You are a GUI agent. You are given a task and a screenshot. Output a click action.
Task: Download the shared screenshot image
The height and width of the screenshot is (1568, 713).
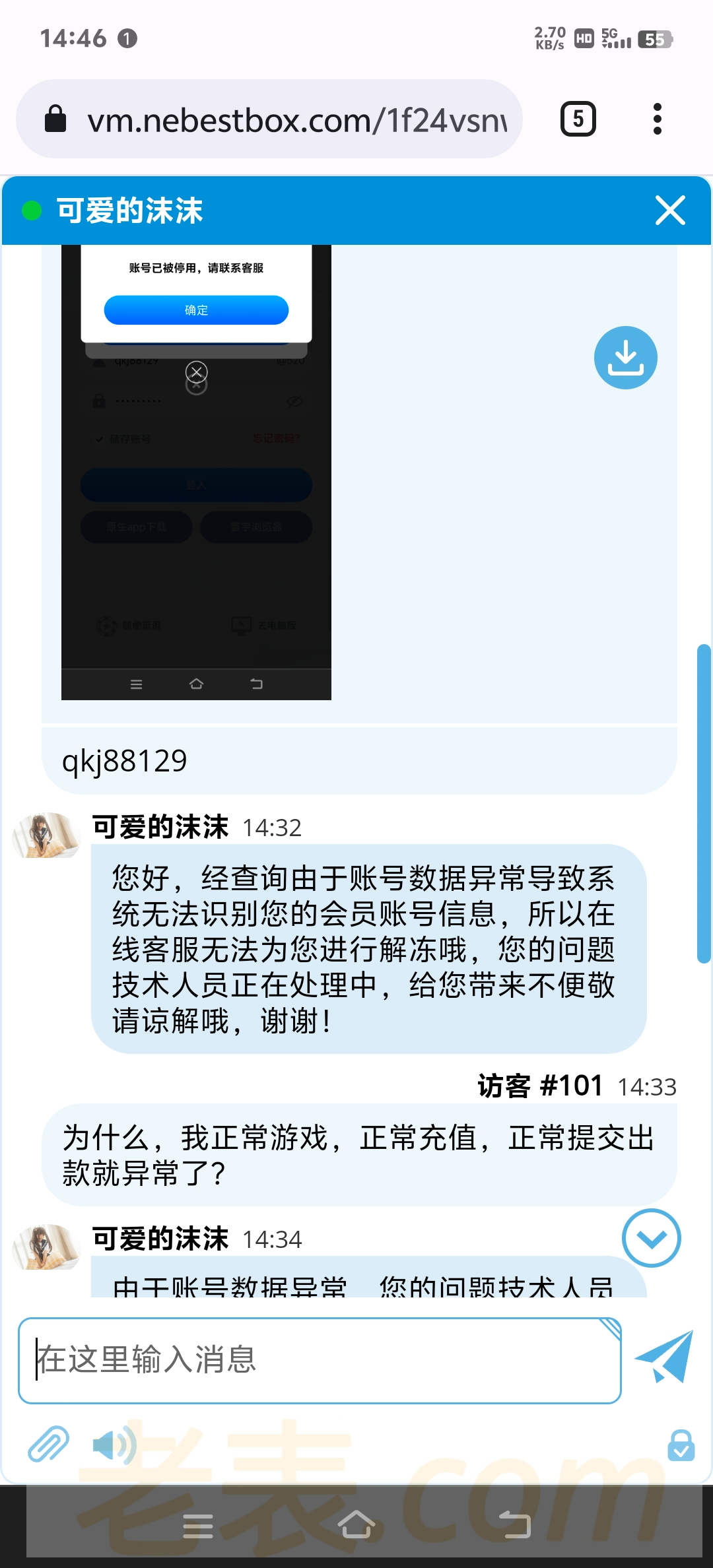click(x=625, y=358)
